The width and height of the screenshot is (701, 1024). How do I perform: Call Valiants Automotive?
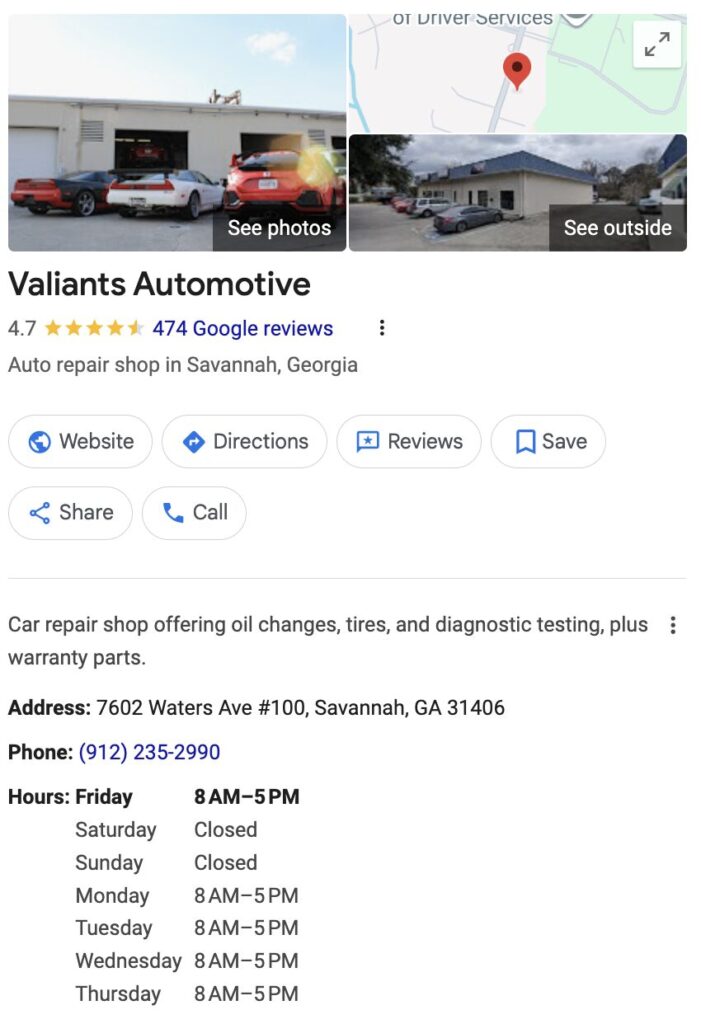[x=194, y=513]
